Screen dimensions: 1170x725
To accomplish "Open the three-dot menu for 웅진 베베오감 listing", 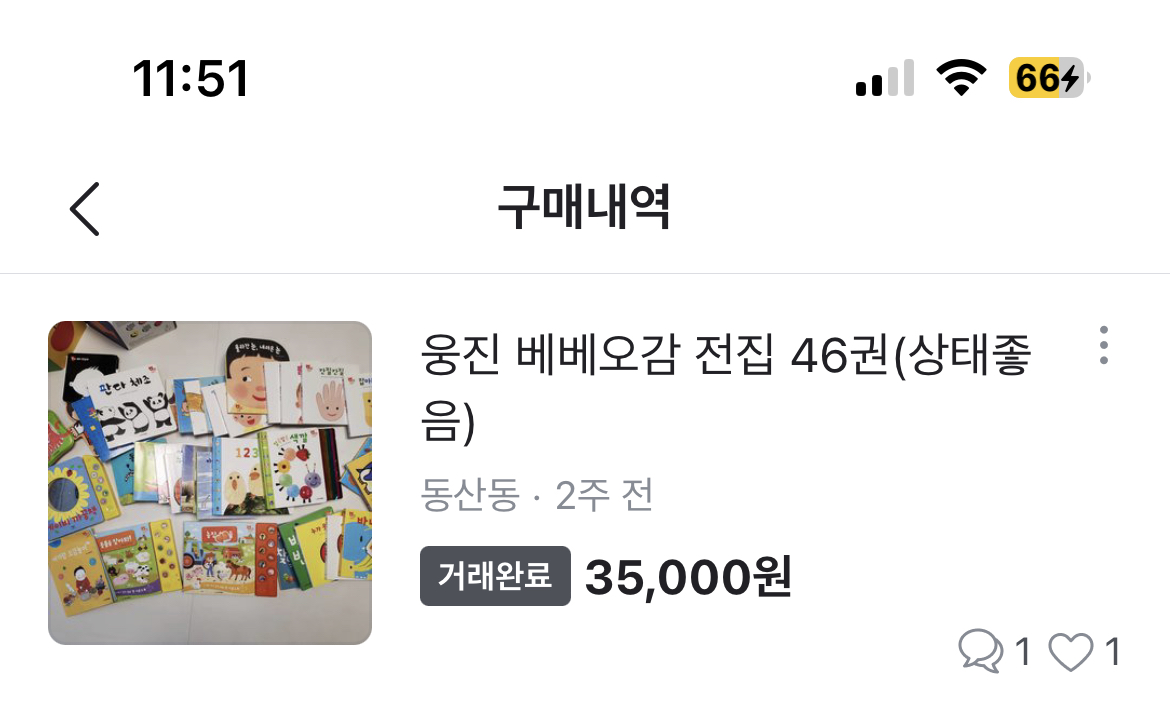I will pyautogui.click(x=1104, y=345).
